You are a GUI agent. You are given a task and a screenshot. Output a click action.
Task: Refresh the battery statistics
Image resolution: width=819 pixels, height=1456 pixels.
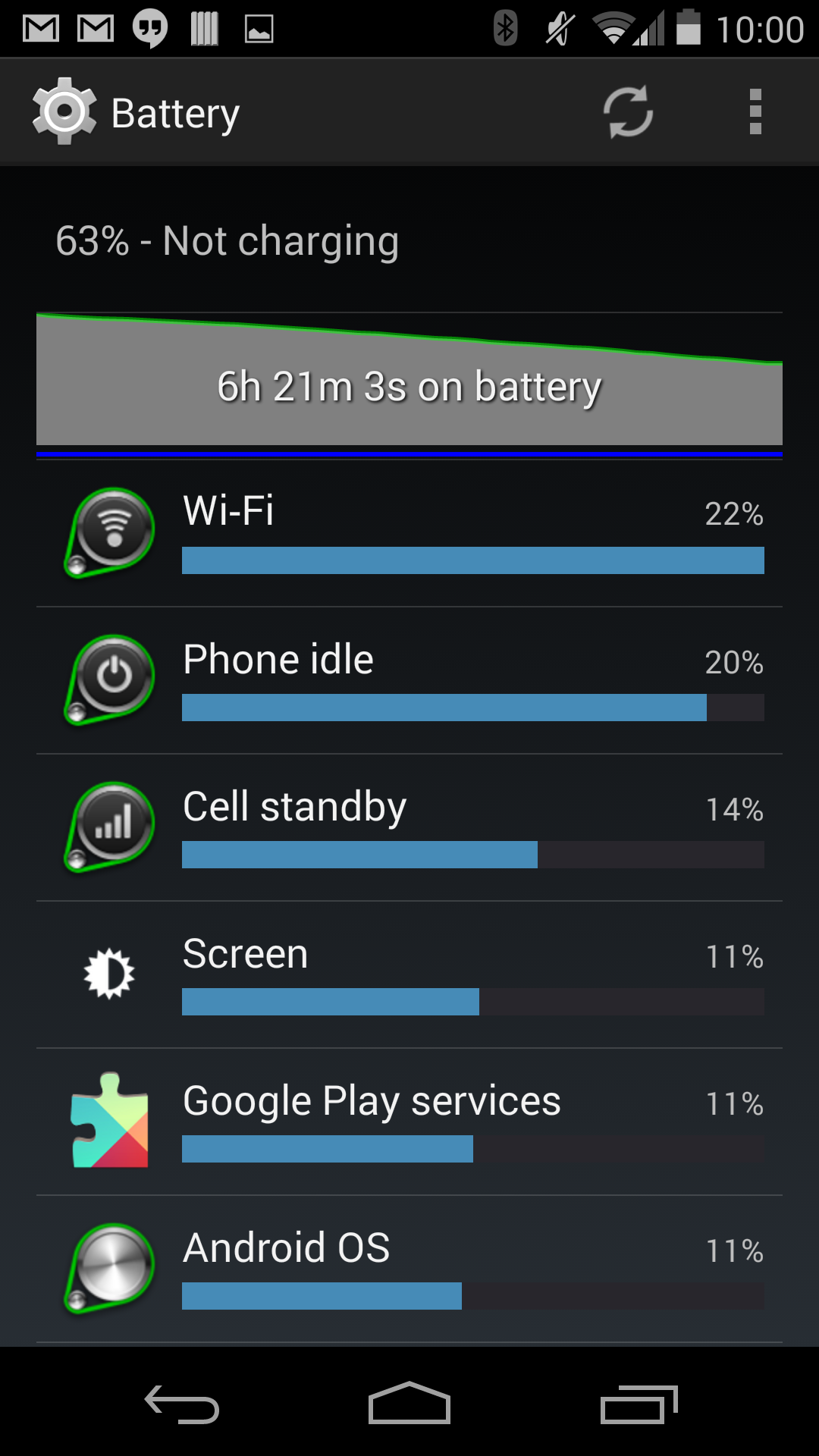[628, 112]
